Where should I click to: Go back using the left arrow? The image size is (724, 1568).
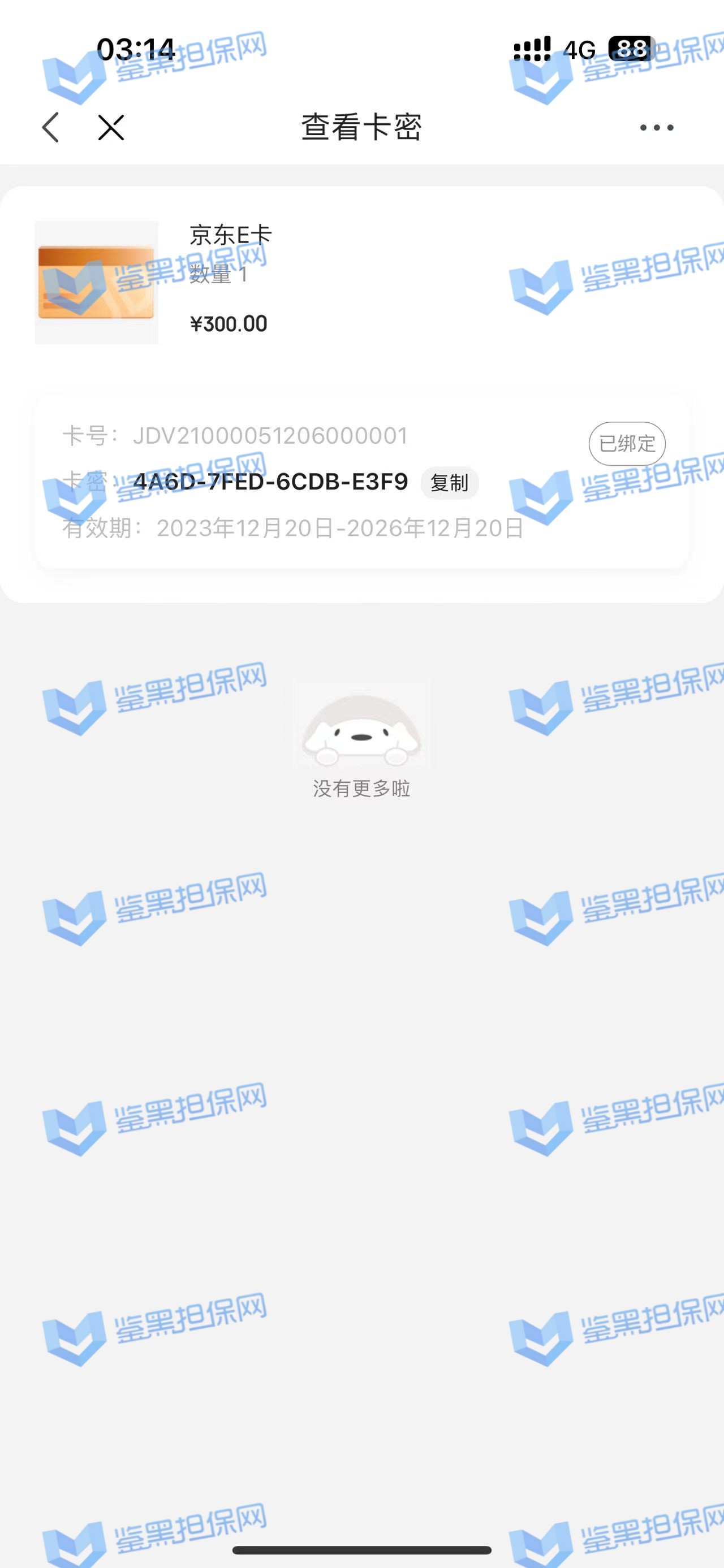(51, 128)
